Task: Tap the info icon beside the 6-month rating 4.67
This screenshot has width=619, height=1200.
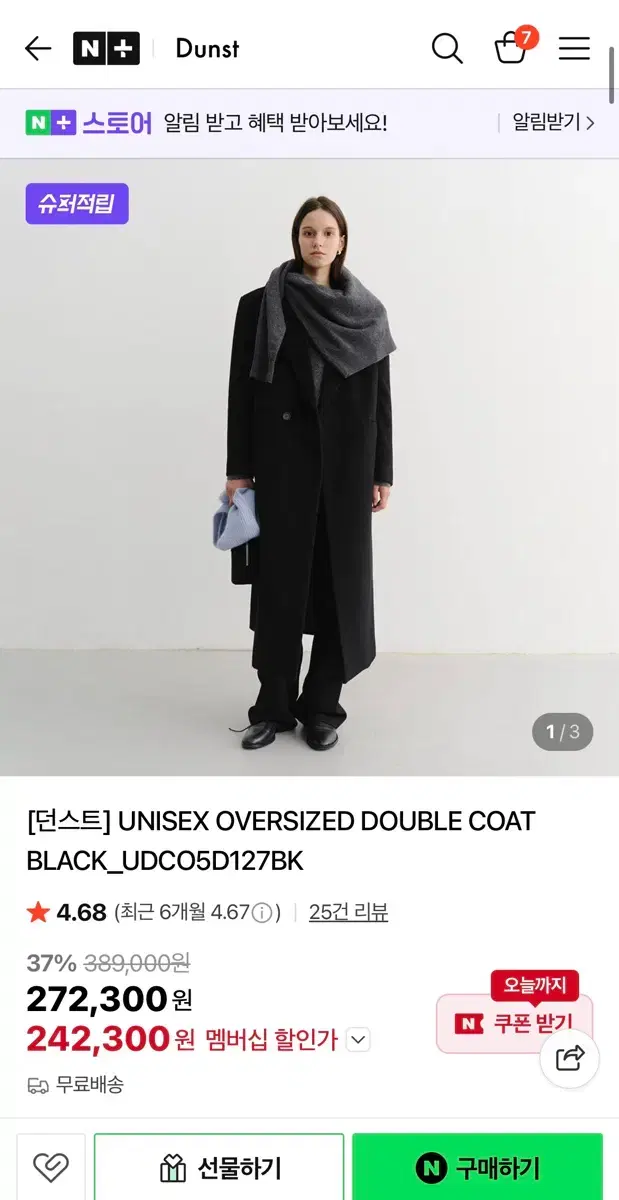Action: [x=262, y=912]
